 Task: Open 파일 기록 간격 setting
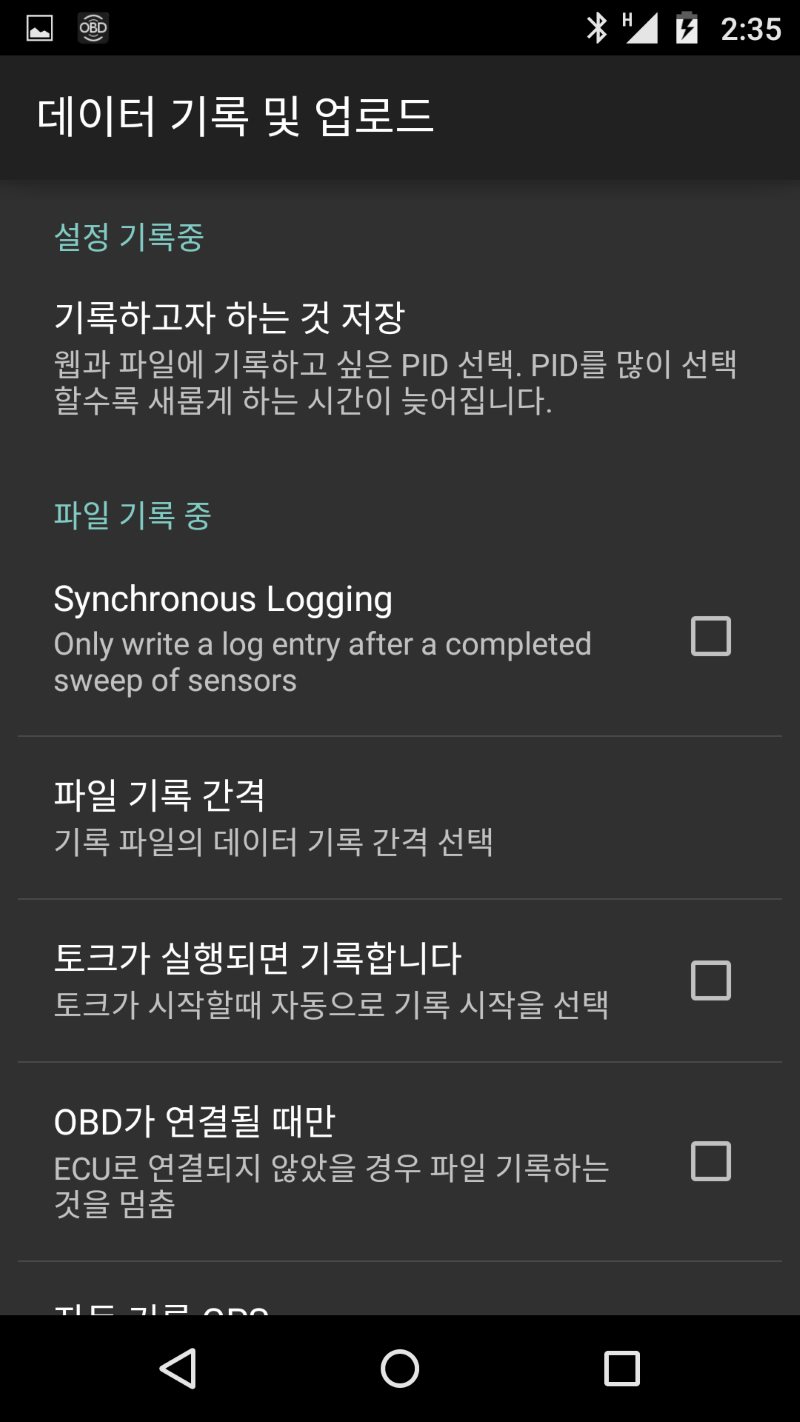[x=398, y=817]
